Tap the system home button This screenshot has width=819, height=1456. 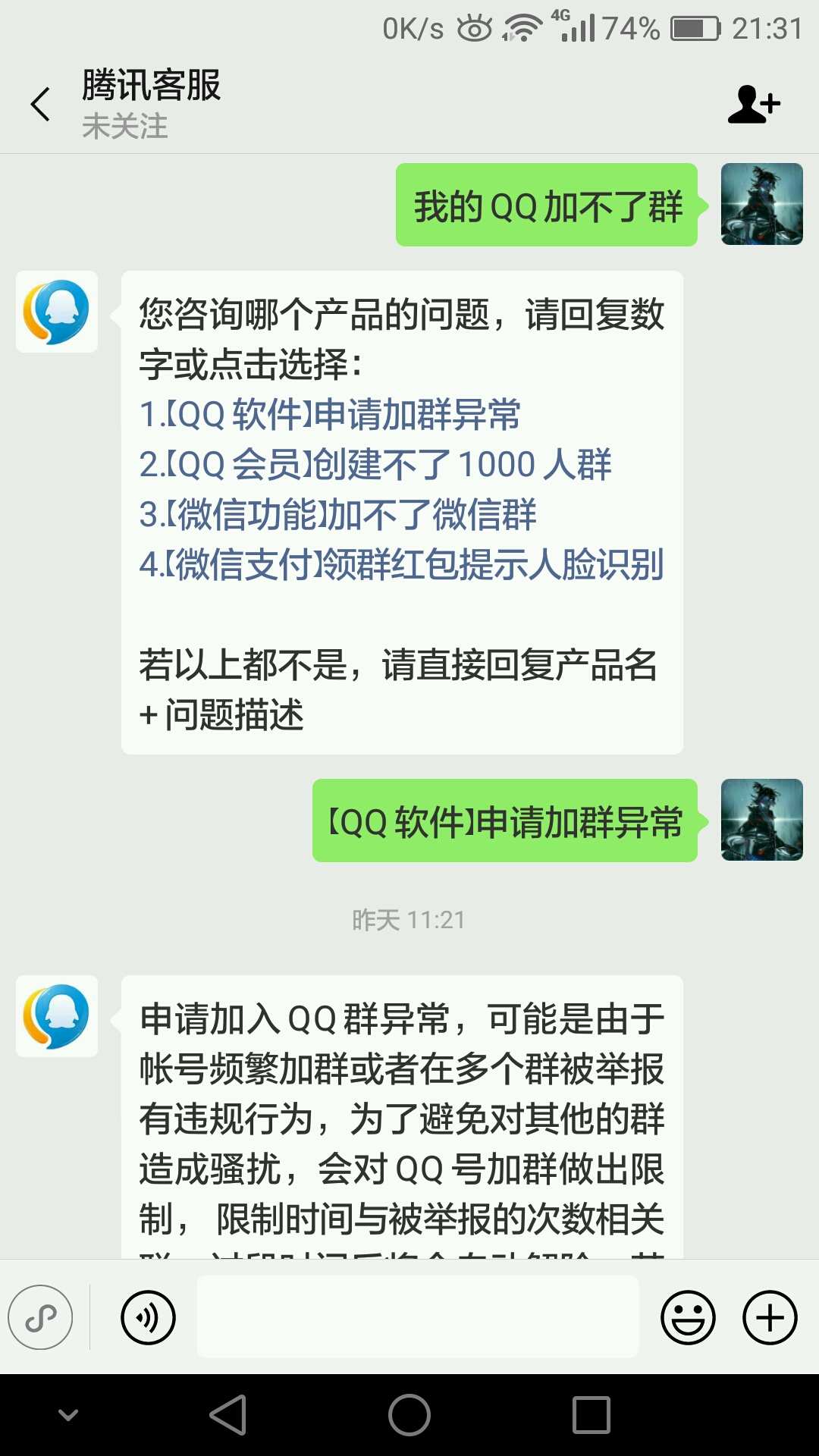coord(409,1415)
